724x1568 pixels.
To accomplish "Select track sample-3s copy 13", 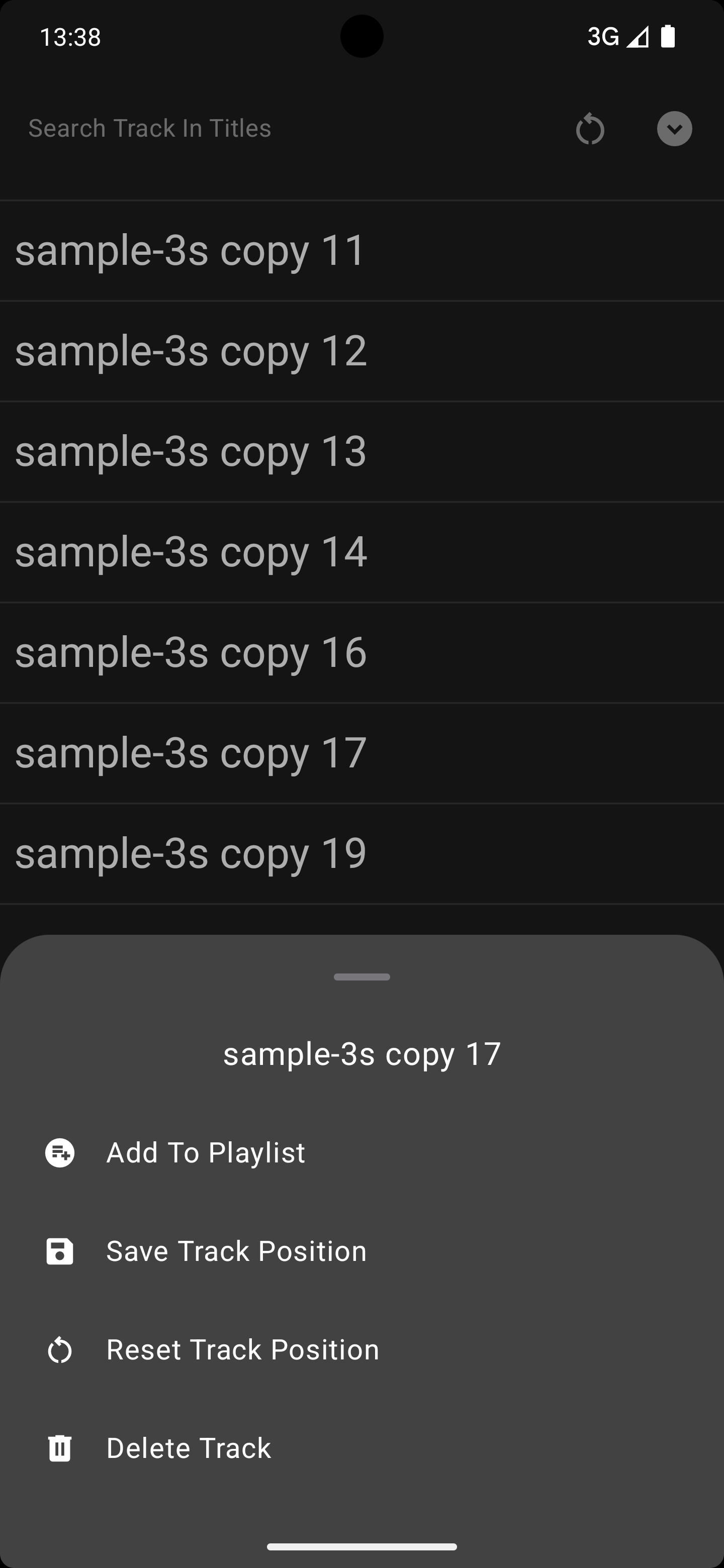I will [361, 452].
